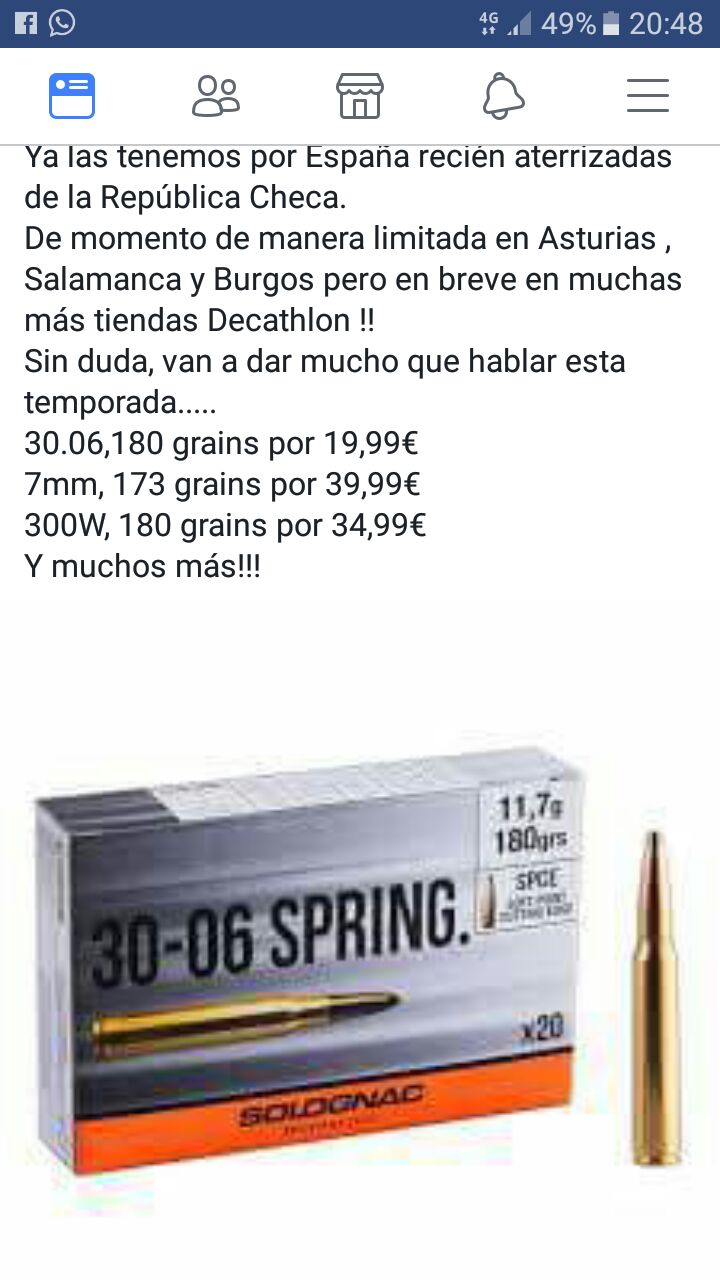Open the hamburger menu tab

(x=648, y=96)
